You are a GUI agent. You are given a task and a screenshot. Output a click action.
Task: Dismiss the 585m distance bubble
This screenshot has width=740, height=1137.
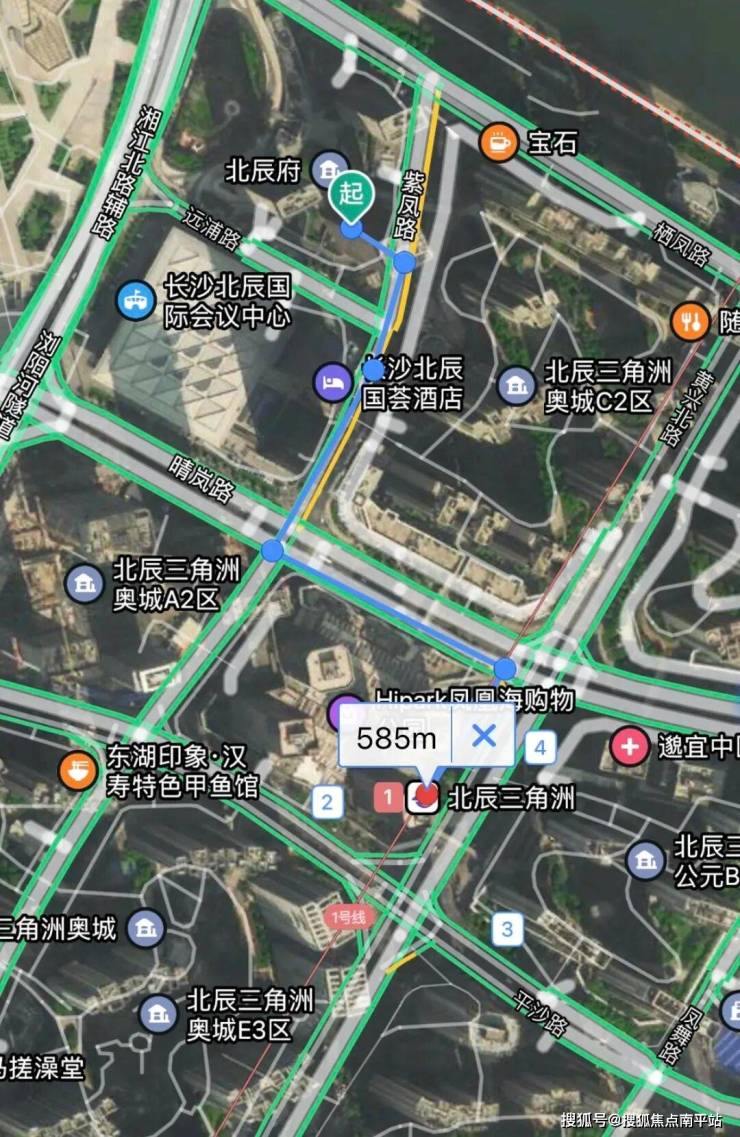(x=484, y=737)
